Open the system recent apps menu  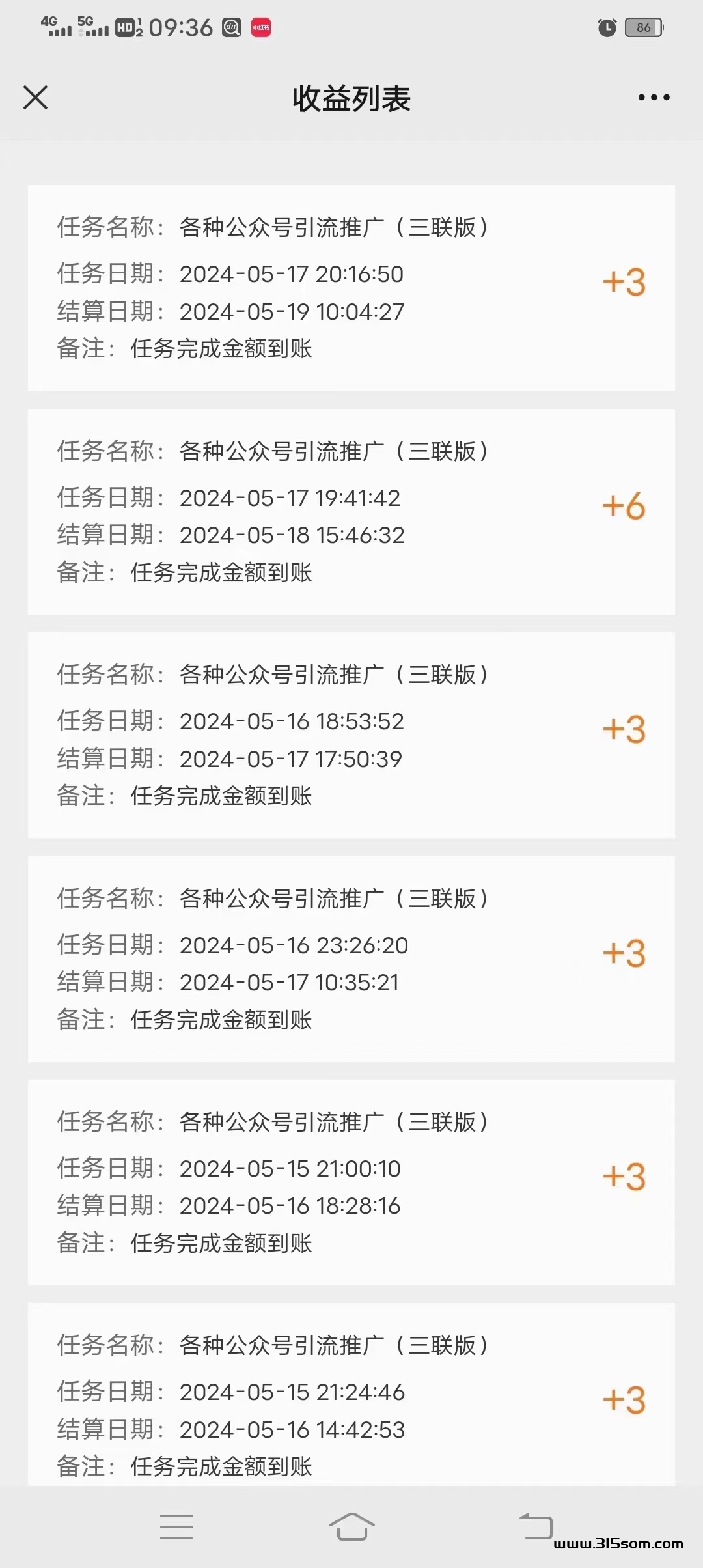(x=176, y=1526)
